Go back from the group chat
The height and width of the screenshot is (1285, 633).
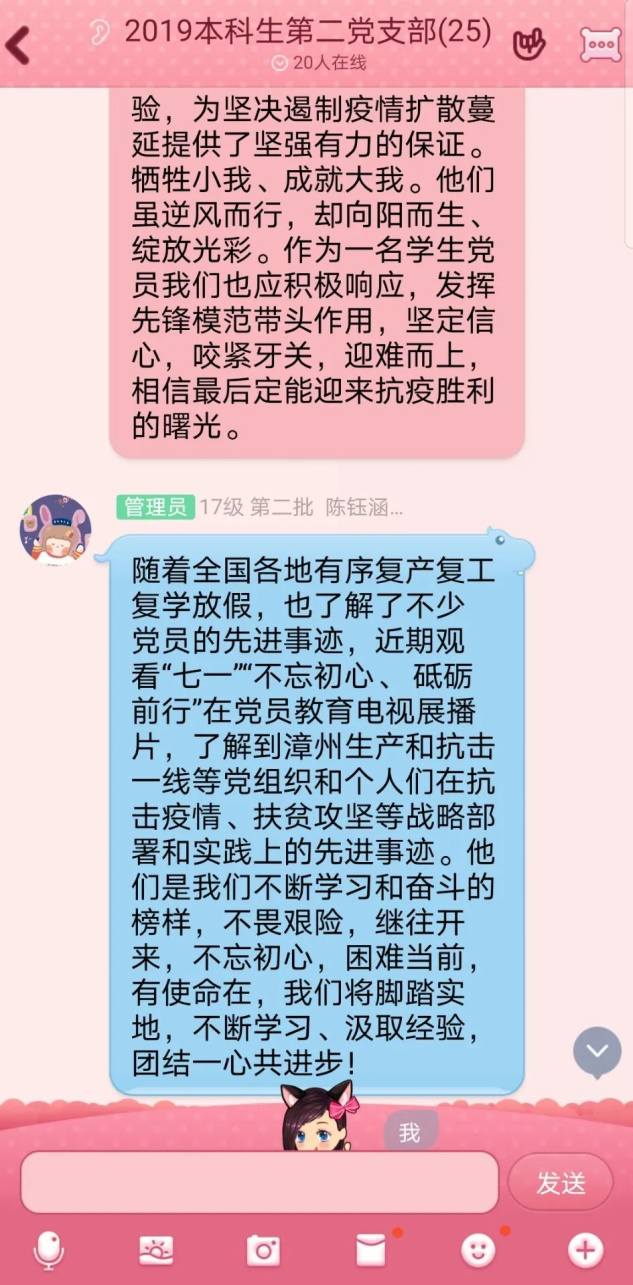coord(18,43)
